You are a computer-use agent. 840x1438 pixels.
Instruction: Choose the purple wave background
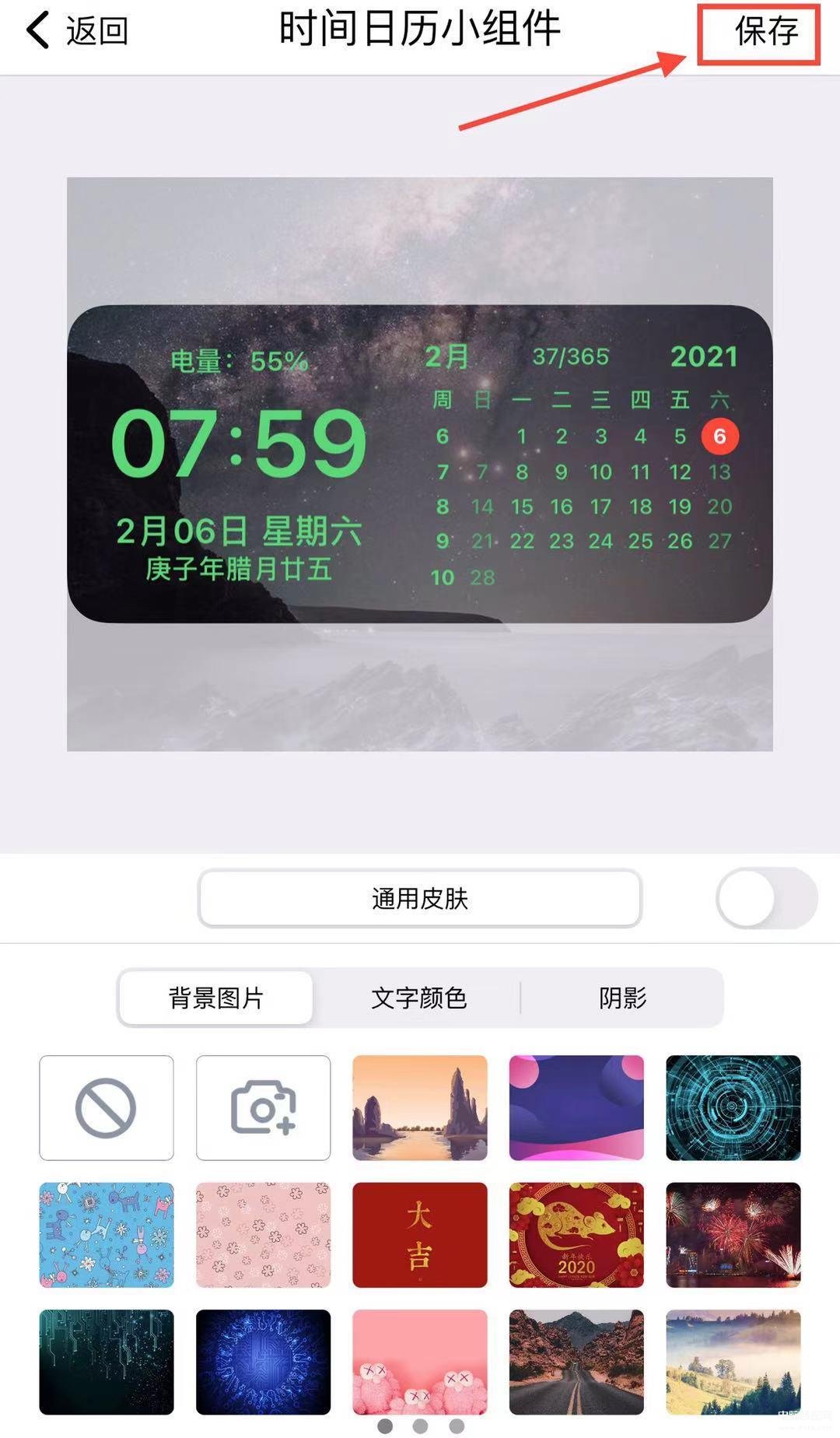pos(576,1108)
